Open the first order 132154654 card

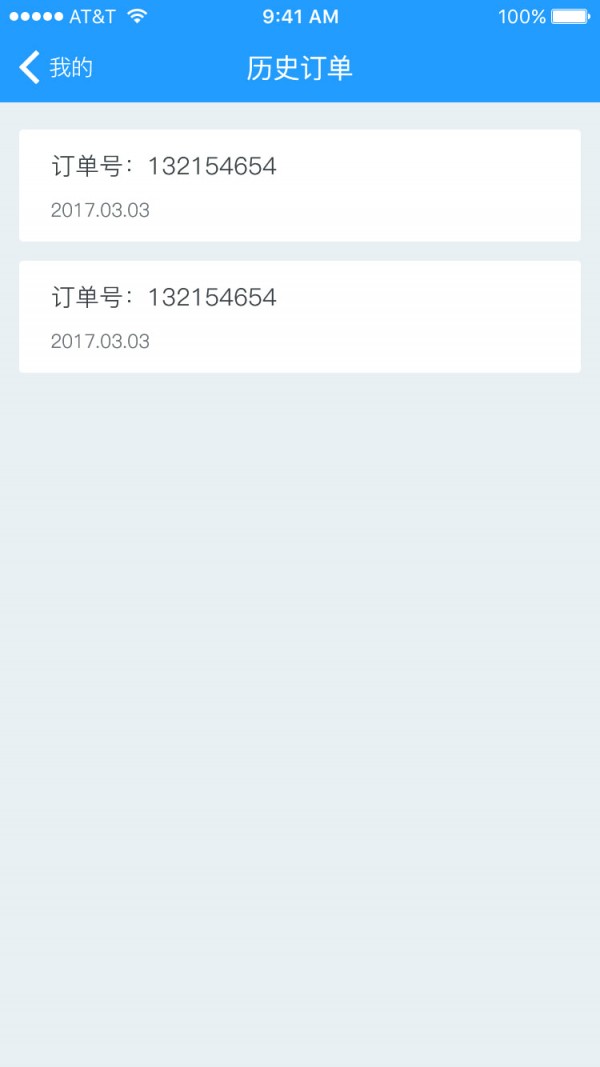tap(299, 185)
